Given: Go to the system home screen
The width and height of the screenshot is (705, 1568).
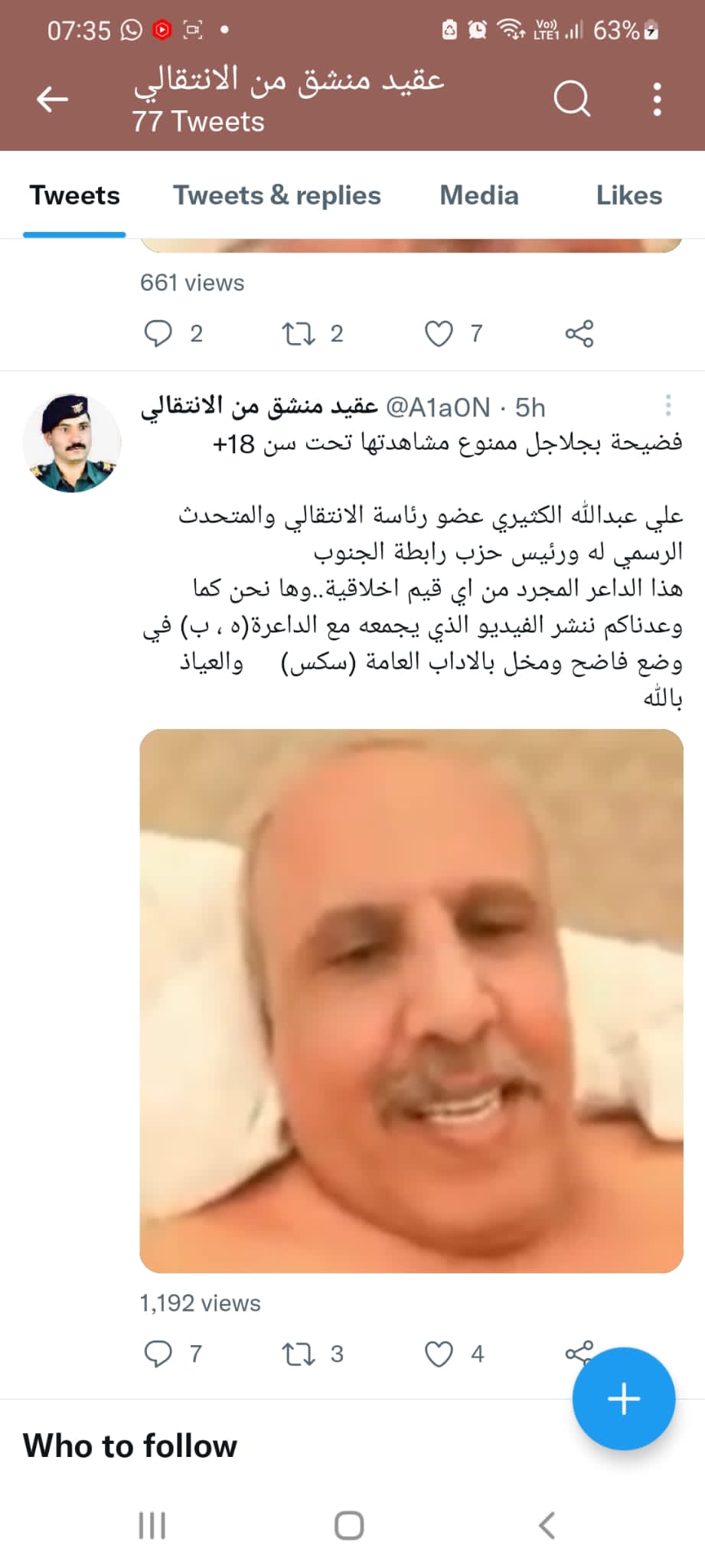Looking at the screenshot, I should (349, 1525).
